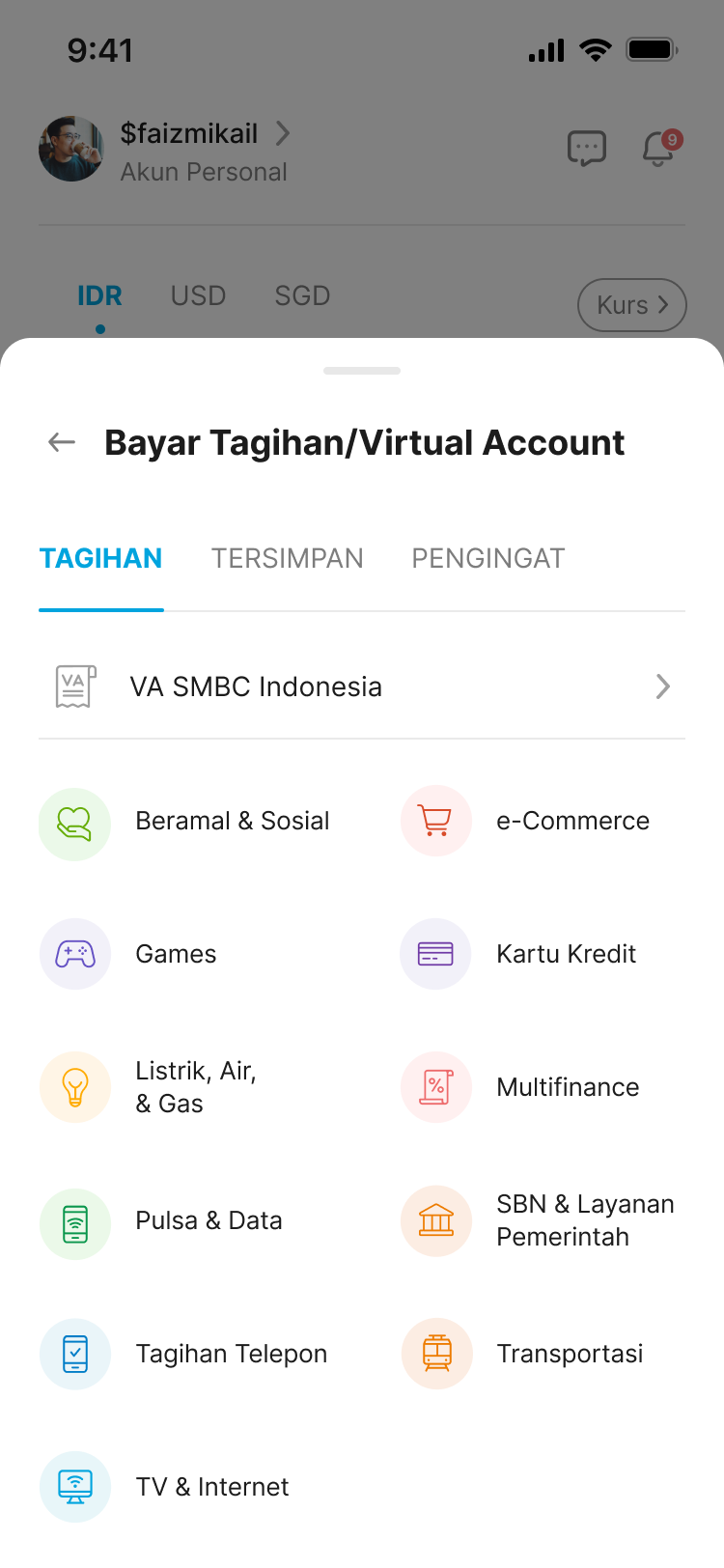This screenshot has height=1568, width=724.
Task: Choose the e-Commerce category
Action: click(541, 822)
